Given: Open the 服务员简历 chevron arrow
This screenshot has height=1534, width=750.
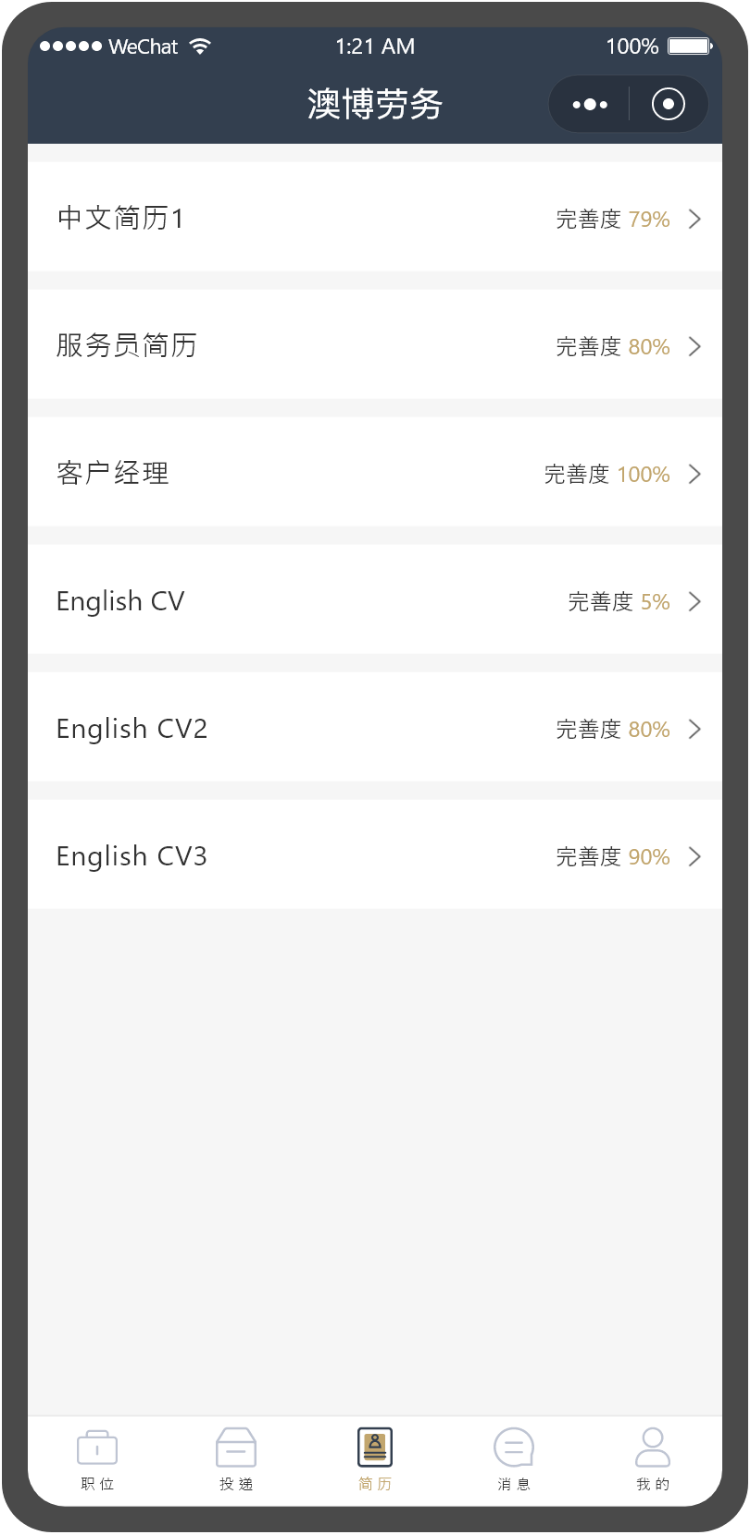Looking at the screenshot, I should (695, 346).
